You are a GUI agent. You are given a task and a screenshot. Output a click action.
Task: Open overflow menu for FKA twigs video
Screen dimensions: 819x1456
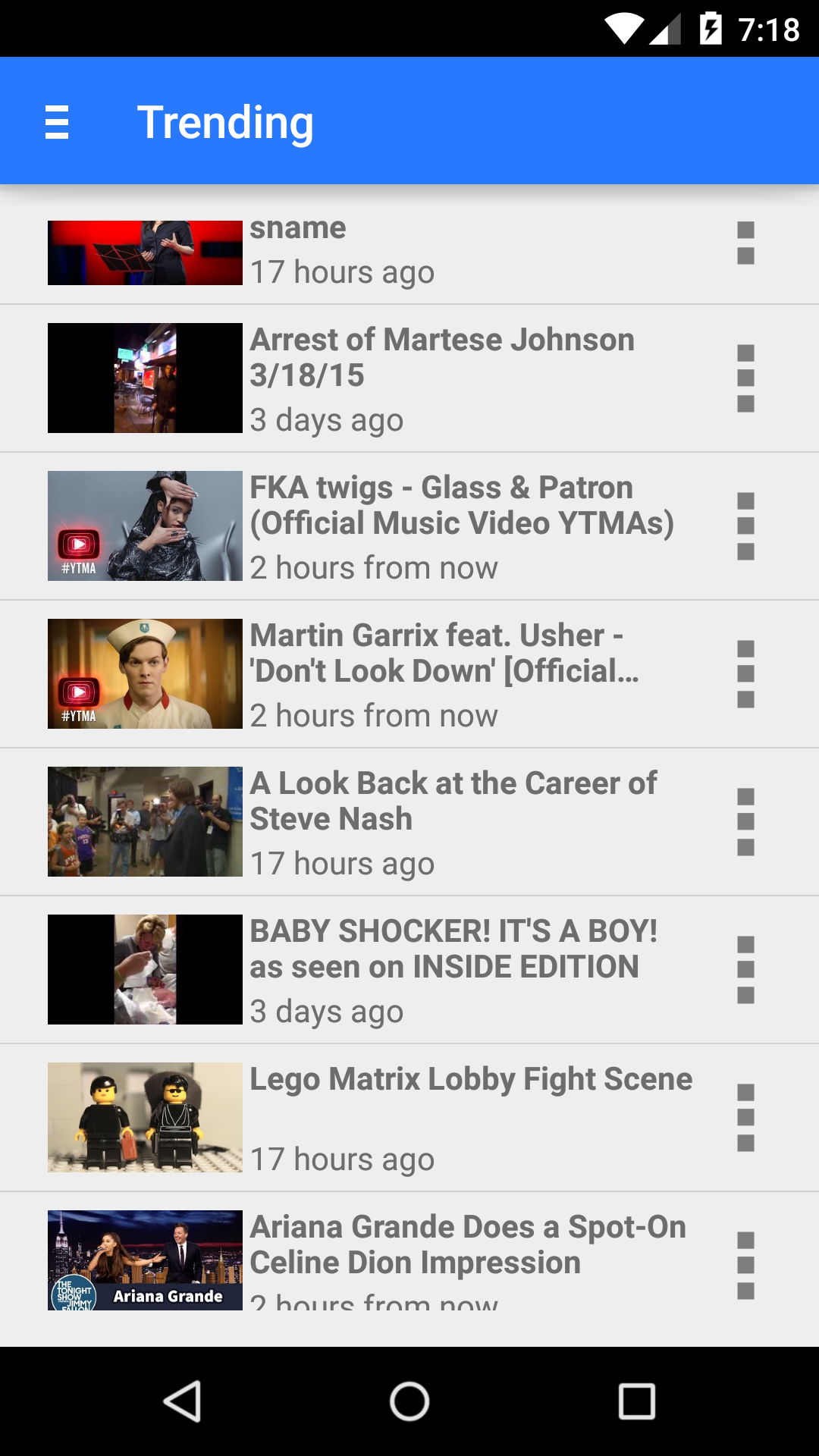pyautogui.click(x=745, y=526)
